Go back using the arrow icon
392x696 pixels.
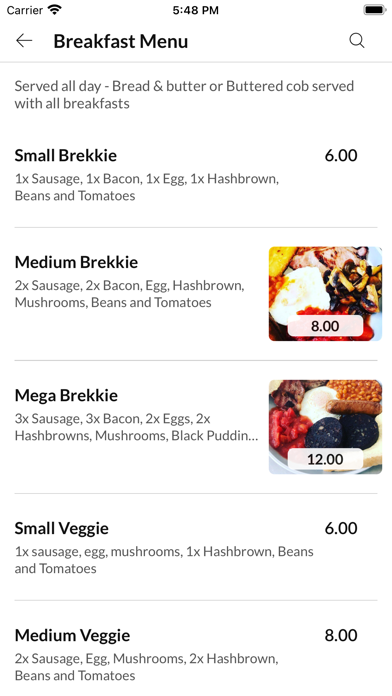coord(24,41)
